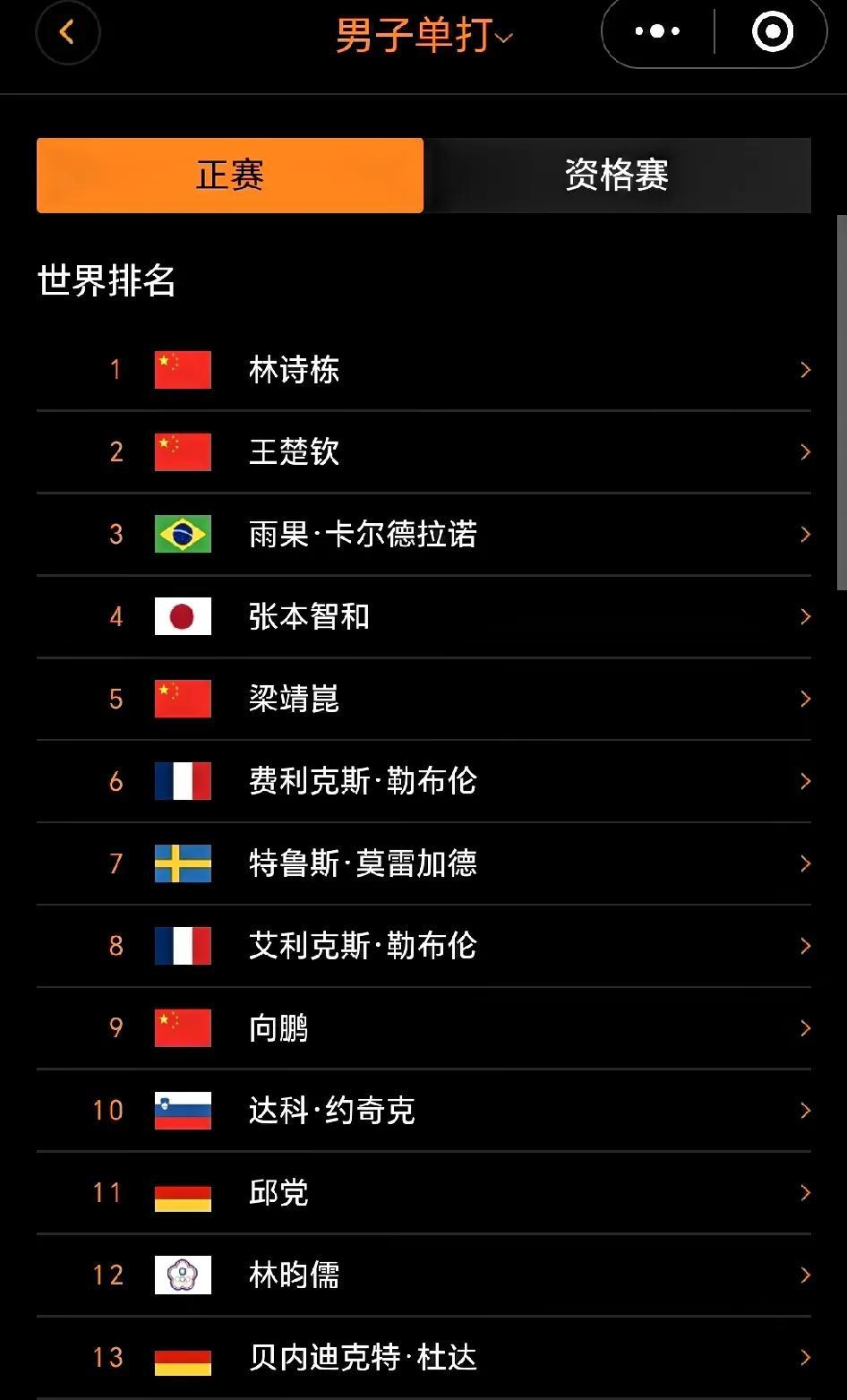Close the mini program with the circle button
Viewport: 847px width, 1400px height.
pyautogui.click(x=772, y=32)
